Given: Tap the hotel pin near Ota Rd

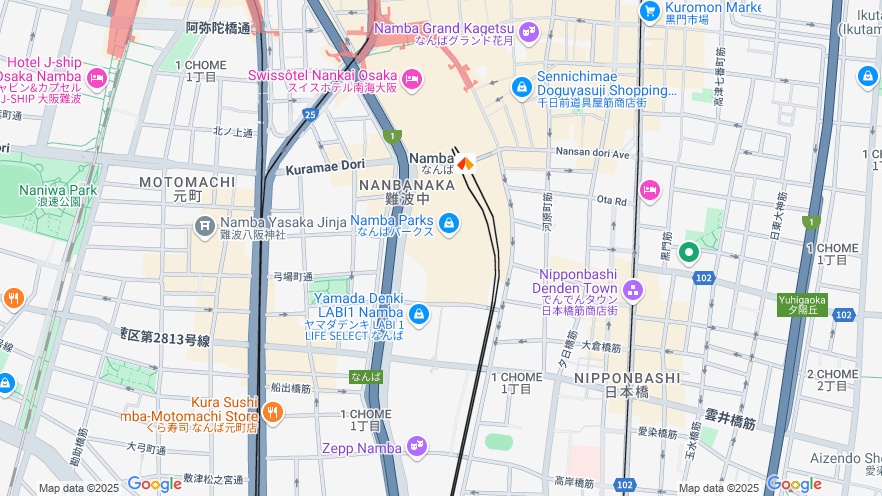Looking at the screenshot, I should 651,190.
